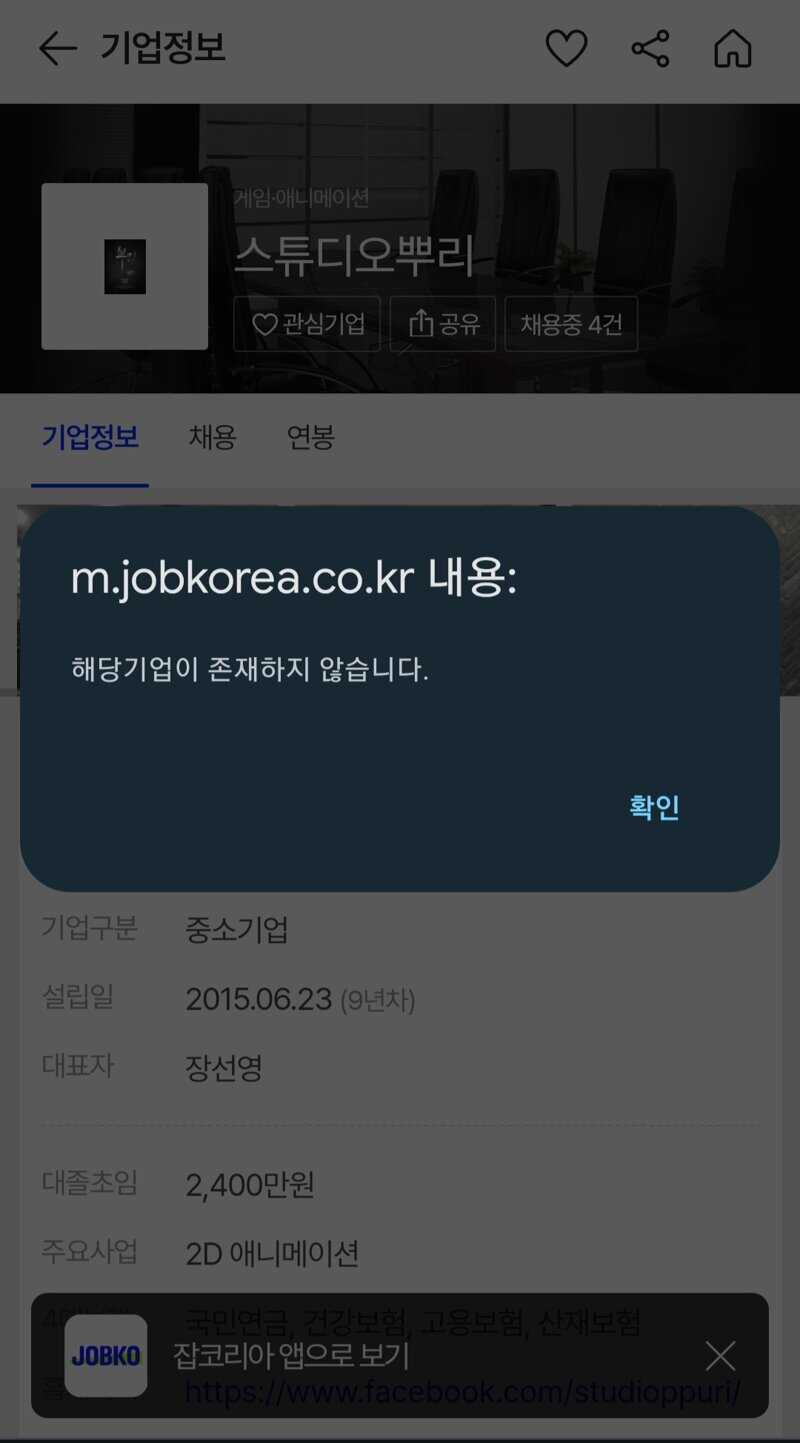Viewport: 800px width, 1443px height.
Task: Go back using the top-left arrow
Action: coord(57,49)
